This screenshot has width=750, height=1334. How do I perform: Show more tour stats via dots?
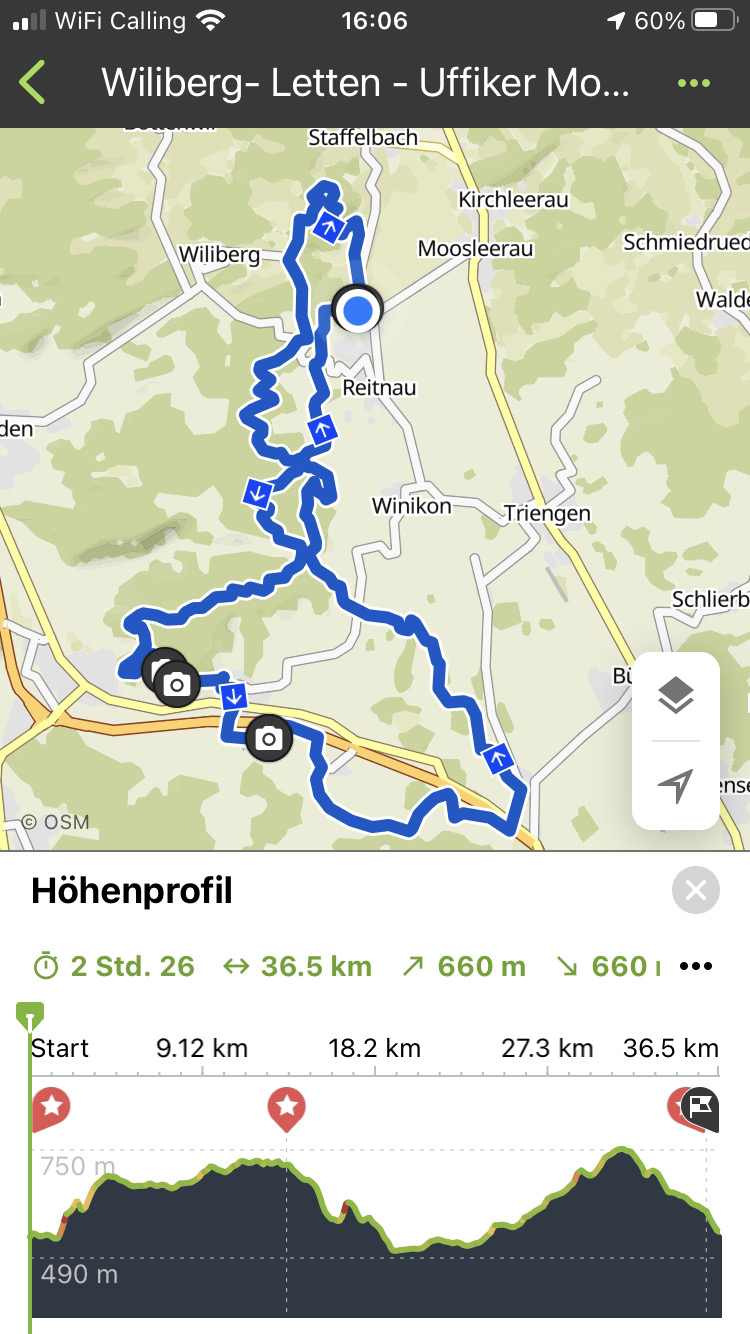click(696, 966)
